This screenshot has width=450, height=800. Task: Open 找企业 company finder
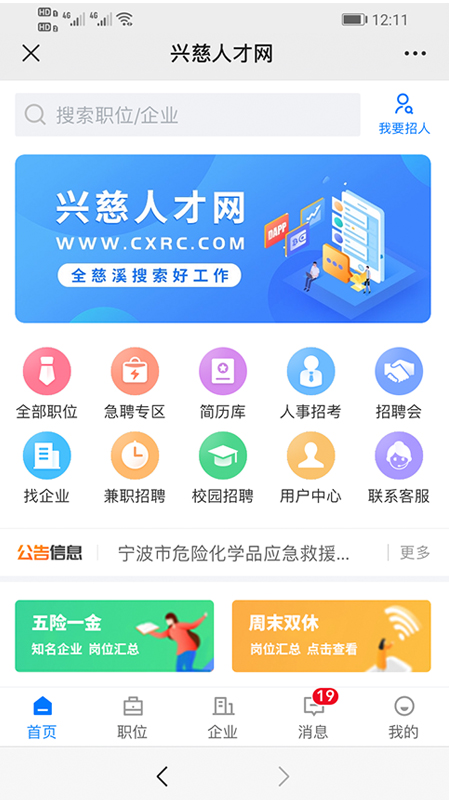point(46,468)
